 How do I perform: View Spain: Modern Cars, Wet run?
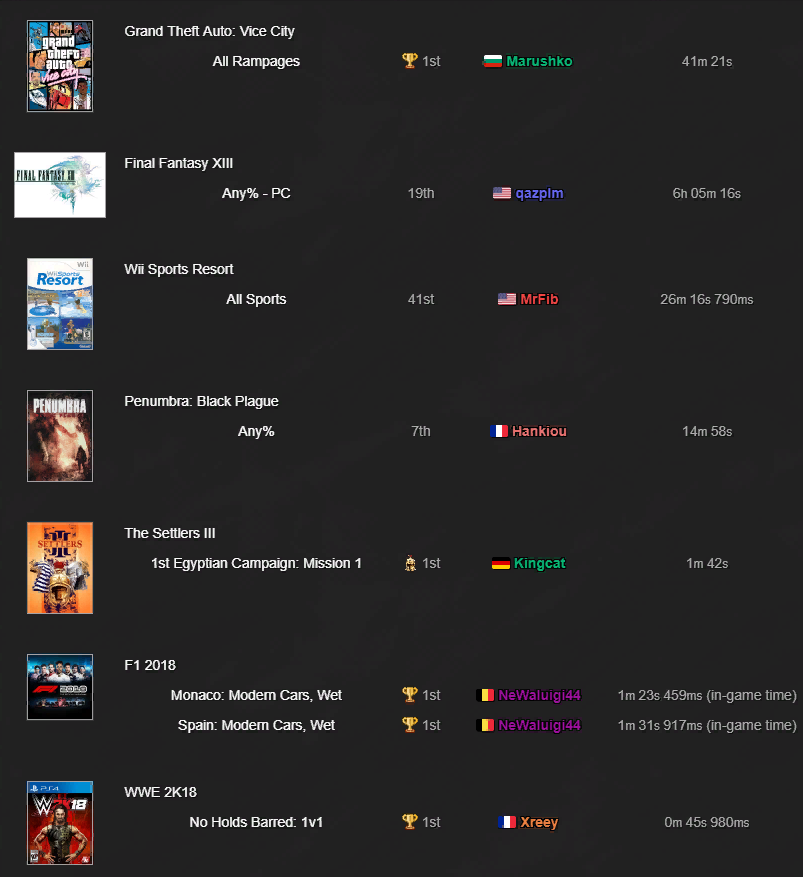(256, 725)
